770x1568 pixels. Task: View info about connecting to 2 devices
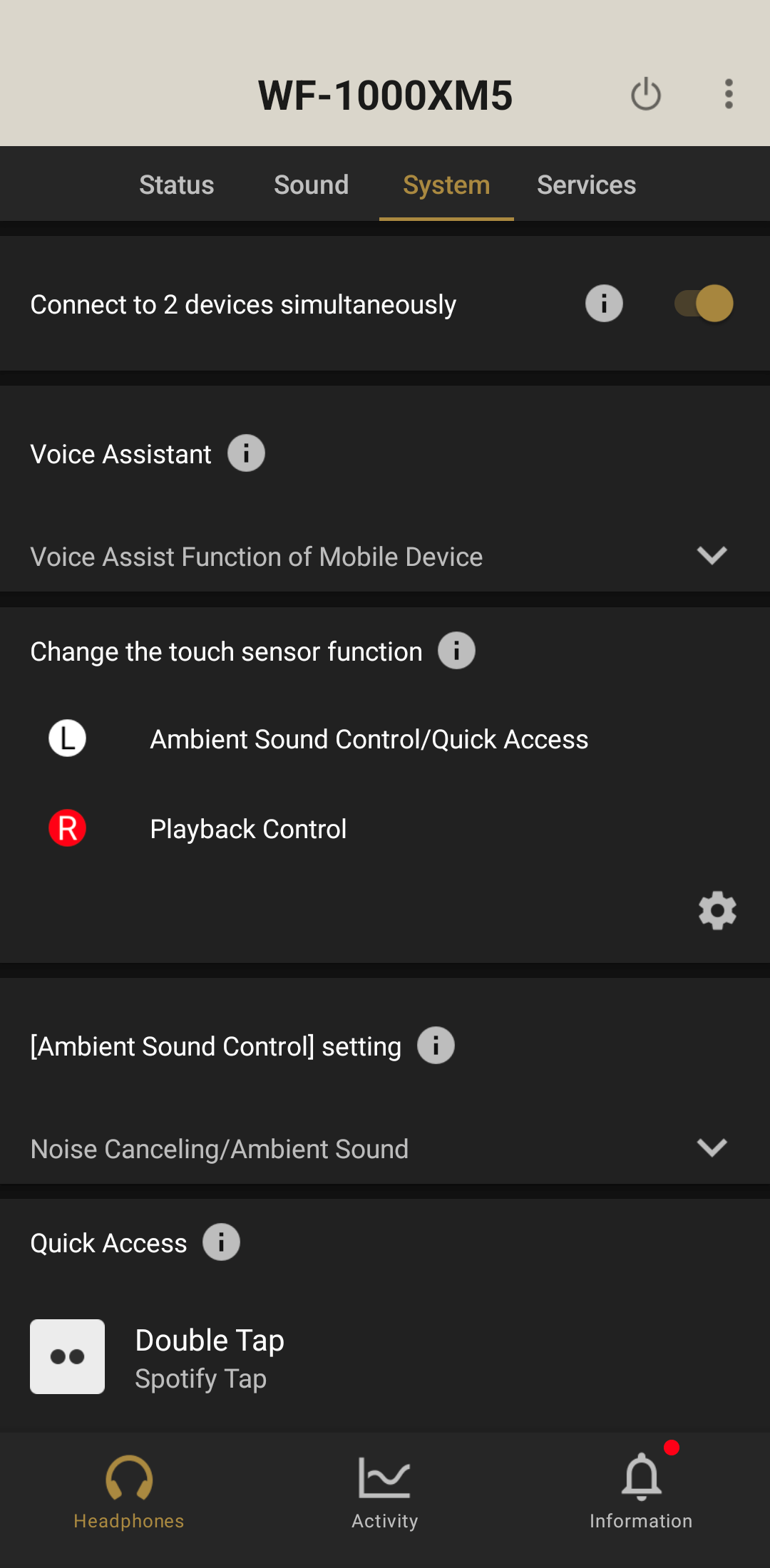(x=604, y=304)
